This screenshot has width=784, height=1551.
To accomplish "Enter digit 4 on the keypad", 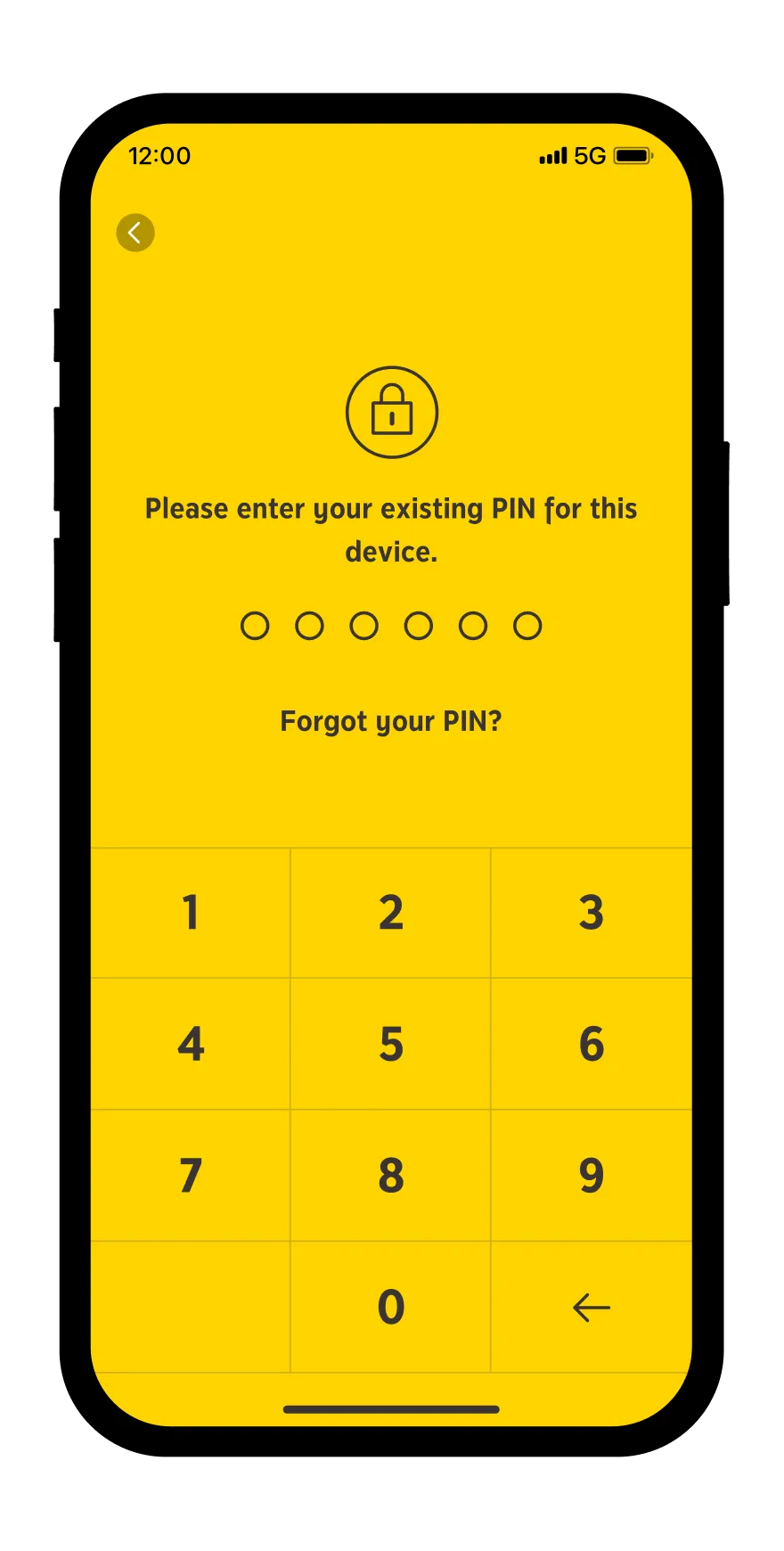I will [x=191, y=1044].
